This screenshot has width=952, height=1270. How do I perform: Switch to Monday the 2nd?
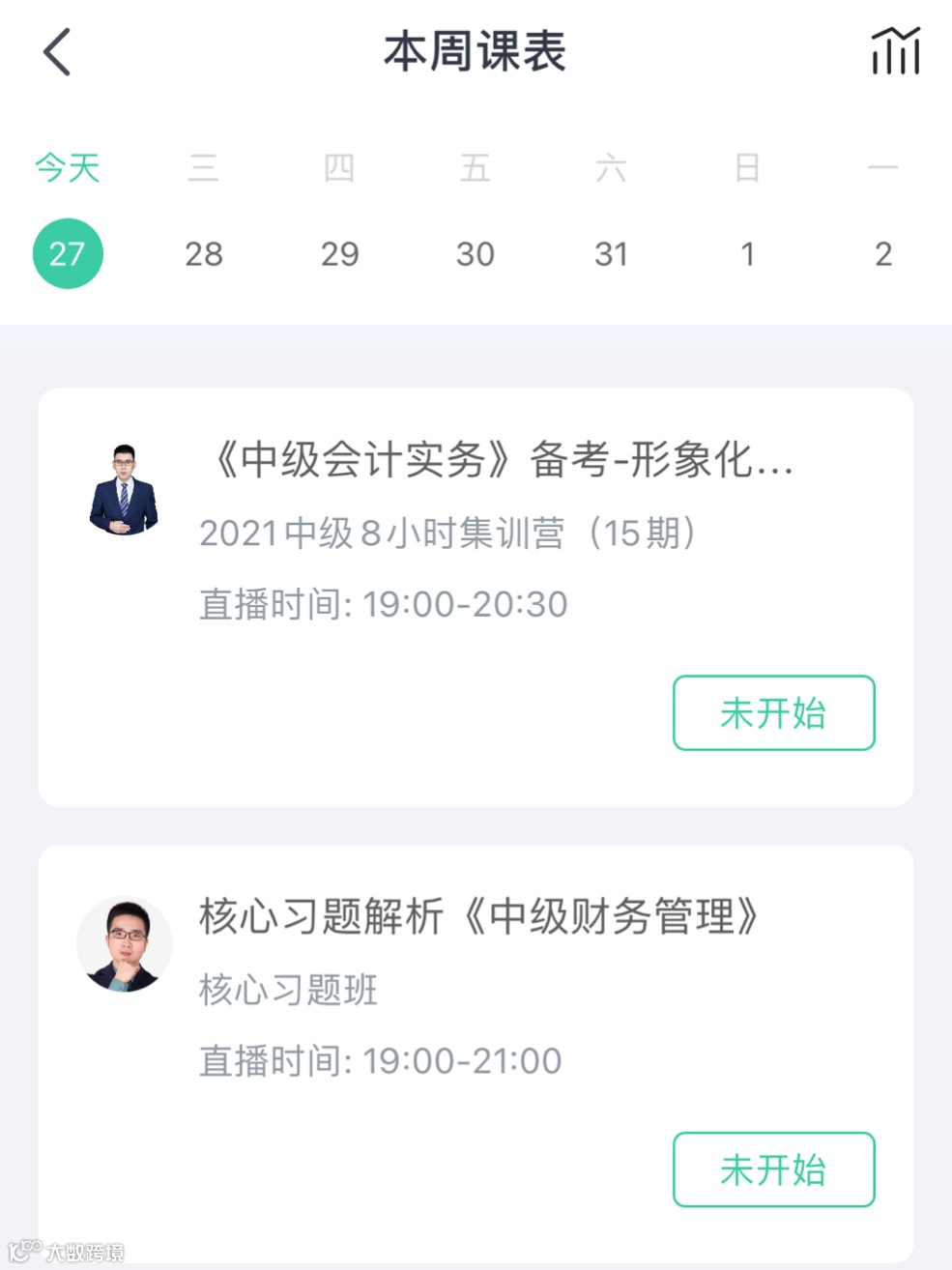click(x=882, y=253)
